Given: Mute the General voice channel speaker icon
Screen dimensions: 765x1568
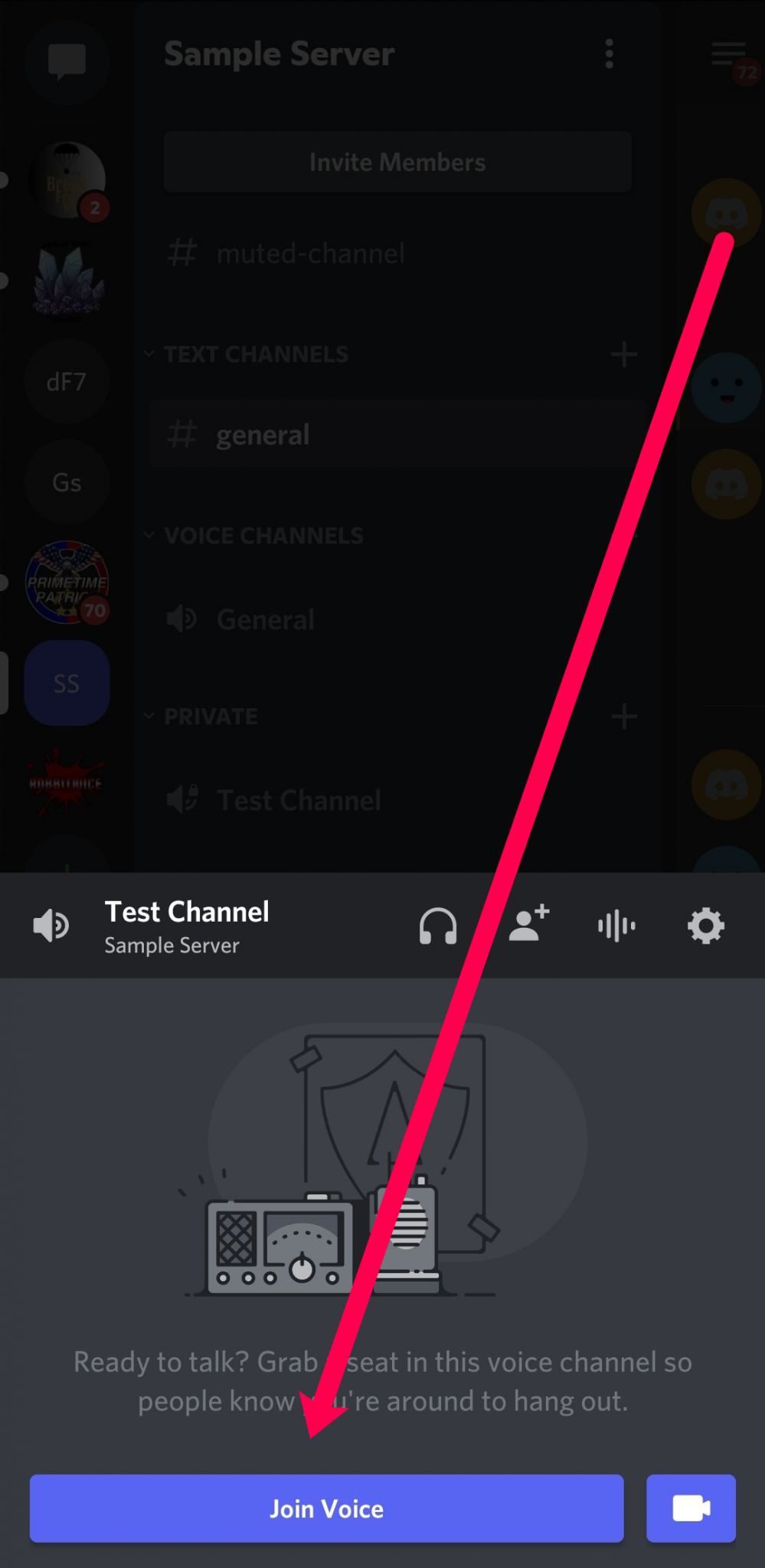Looking at the screenshot, I should coord(181,619).
